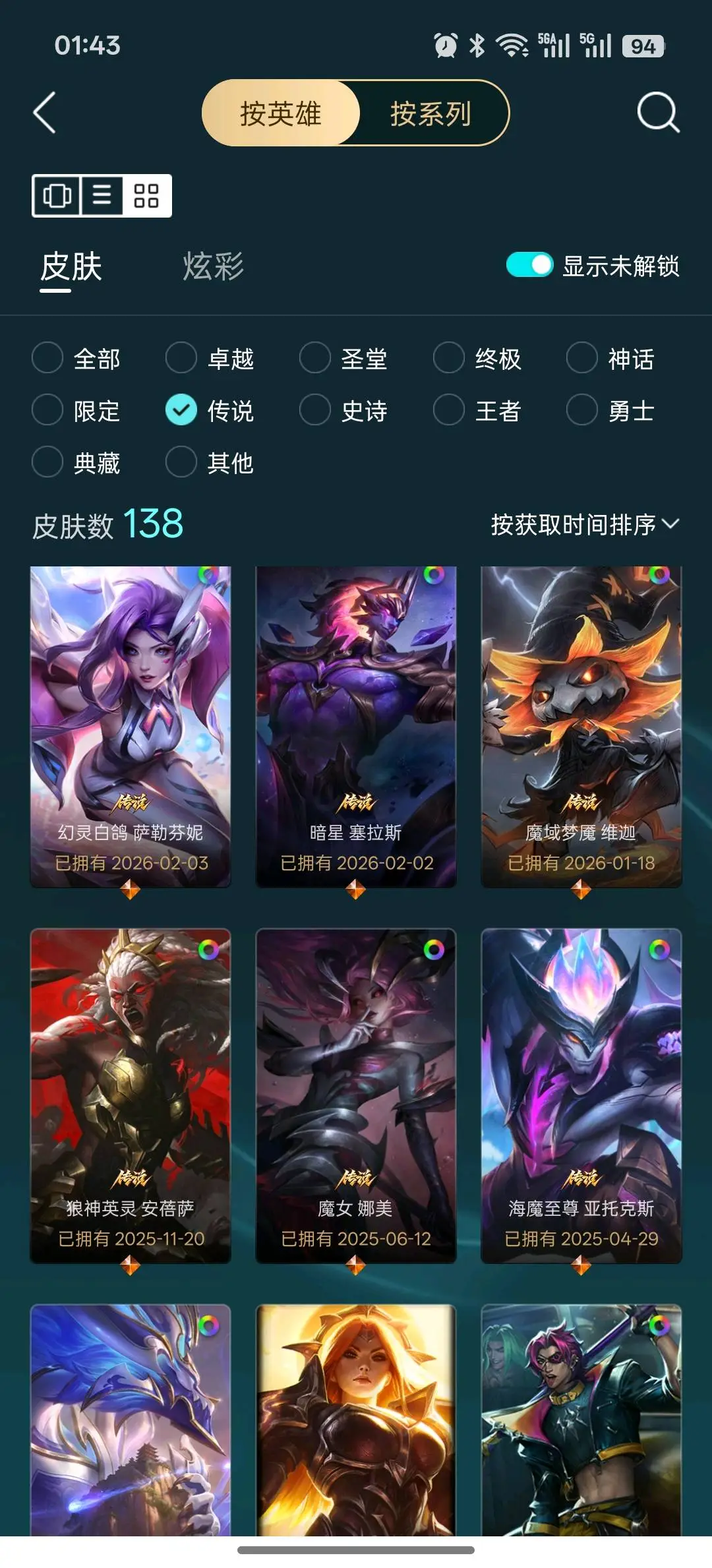The width and height of the screenshot is (712, 1568).
Task: Switch to list view layout
Action: [x=102, y=196]
